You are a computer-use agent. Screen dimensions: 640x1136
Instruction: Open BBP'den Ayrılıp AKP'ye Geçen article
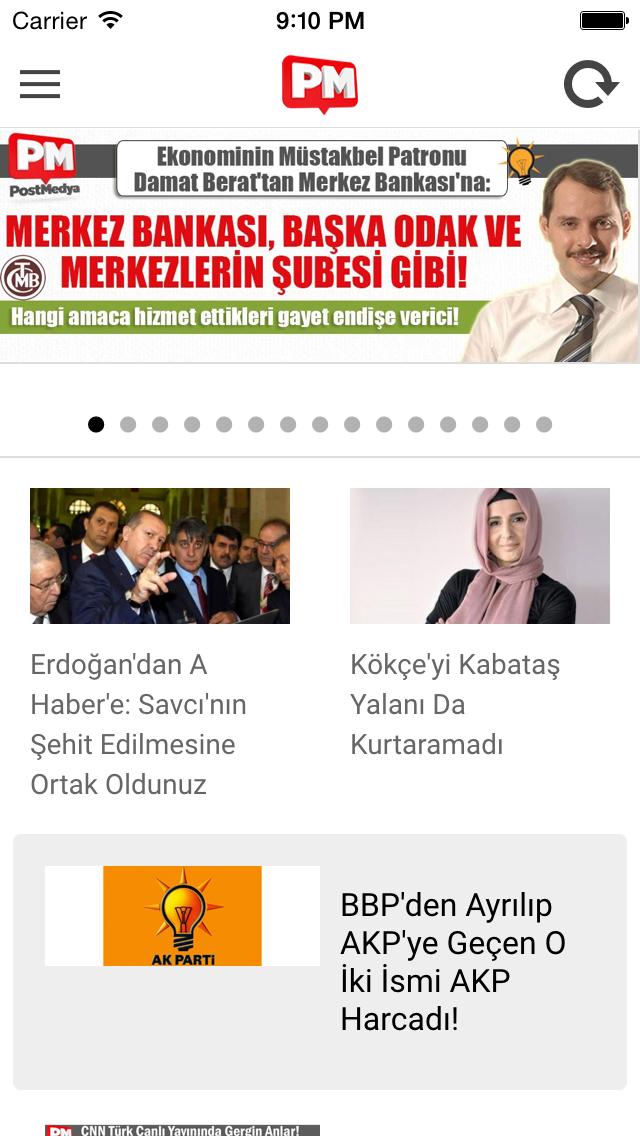point(320,960)
